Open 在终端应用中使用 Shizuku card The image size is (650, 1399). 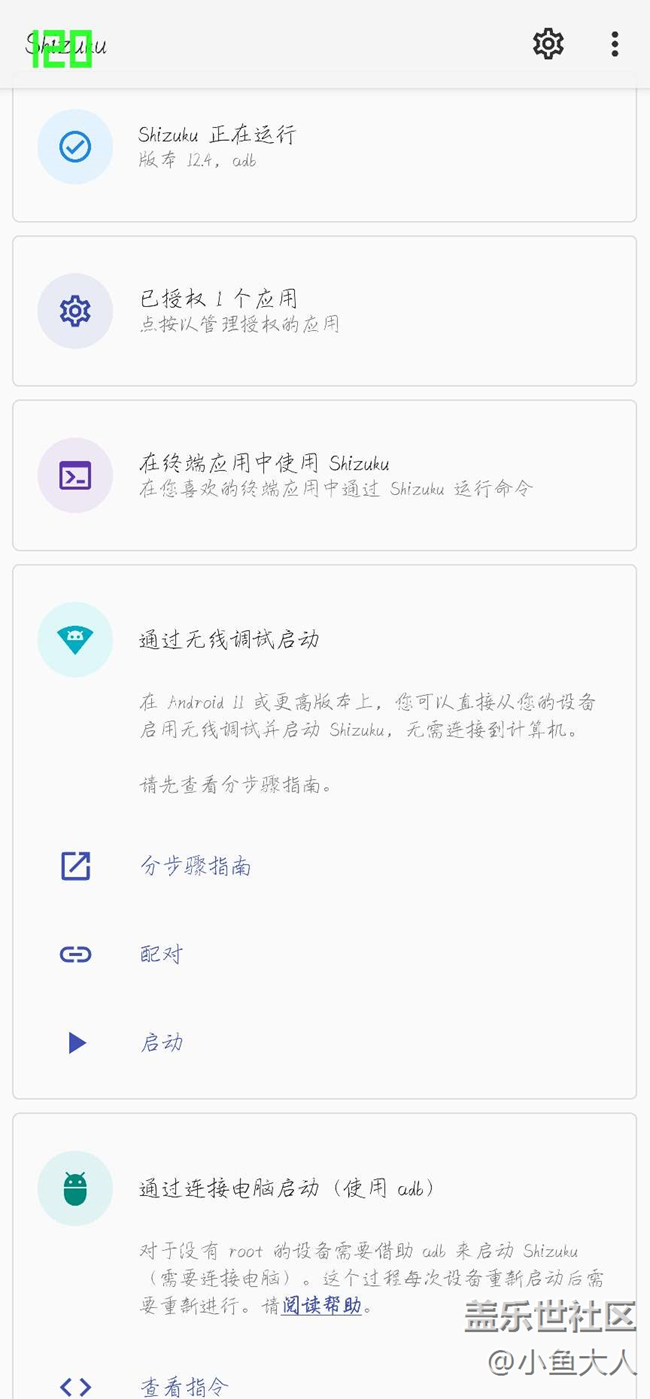(324, 475)
